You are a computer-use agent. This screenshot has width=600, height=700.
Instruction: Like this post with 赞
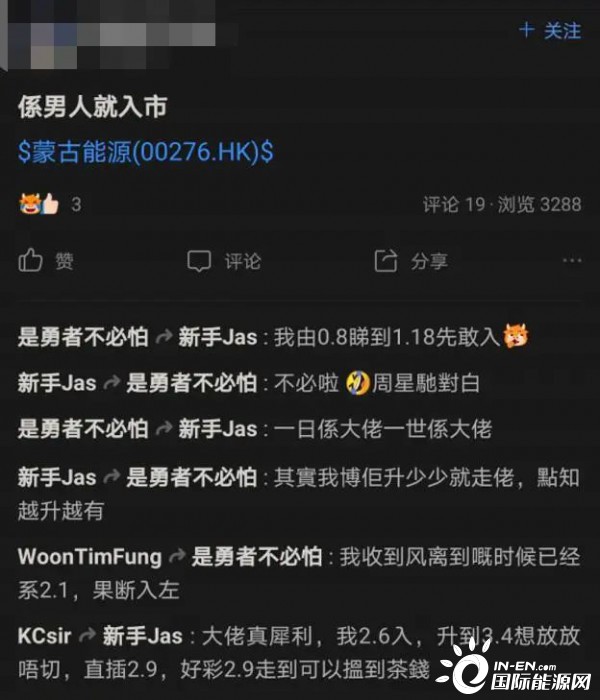(47, 261)
